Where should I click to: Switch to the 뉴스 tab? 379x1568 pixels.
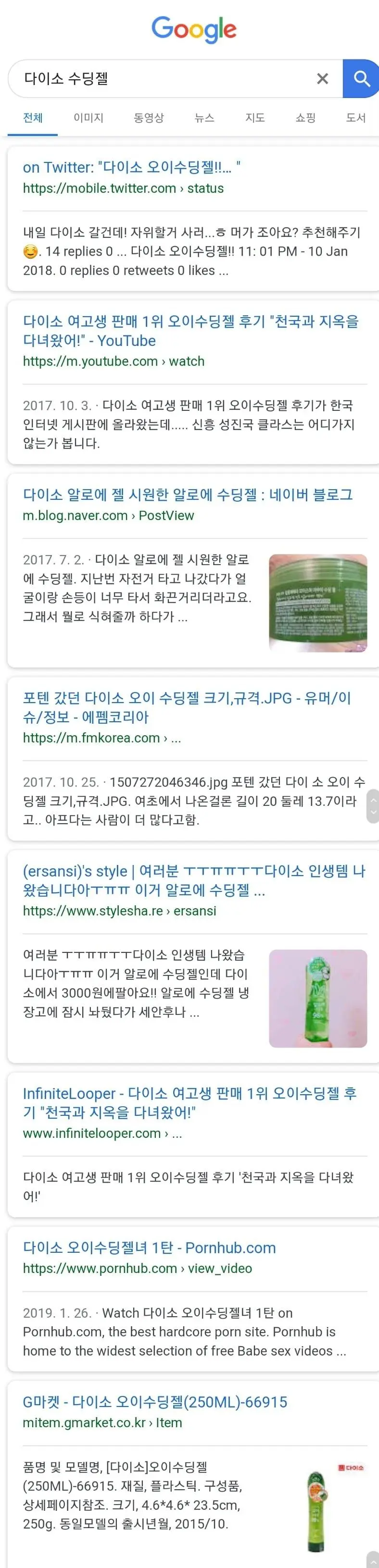[204, 118]
